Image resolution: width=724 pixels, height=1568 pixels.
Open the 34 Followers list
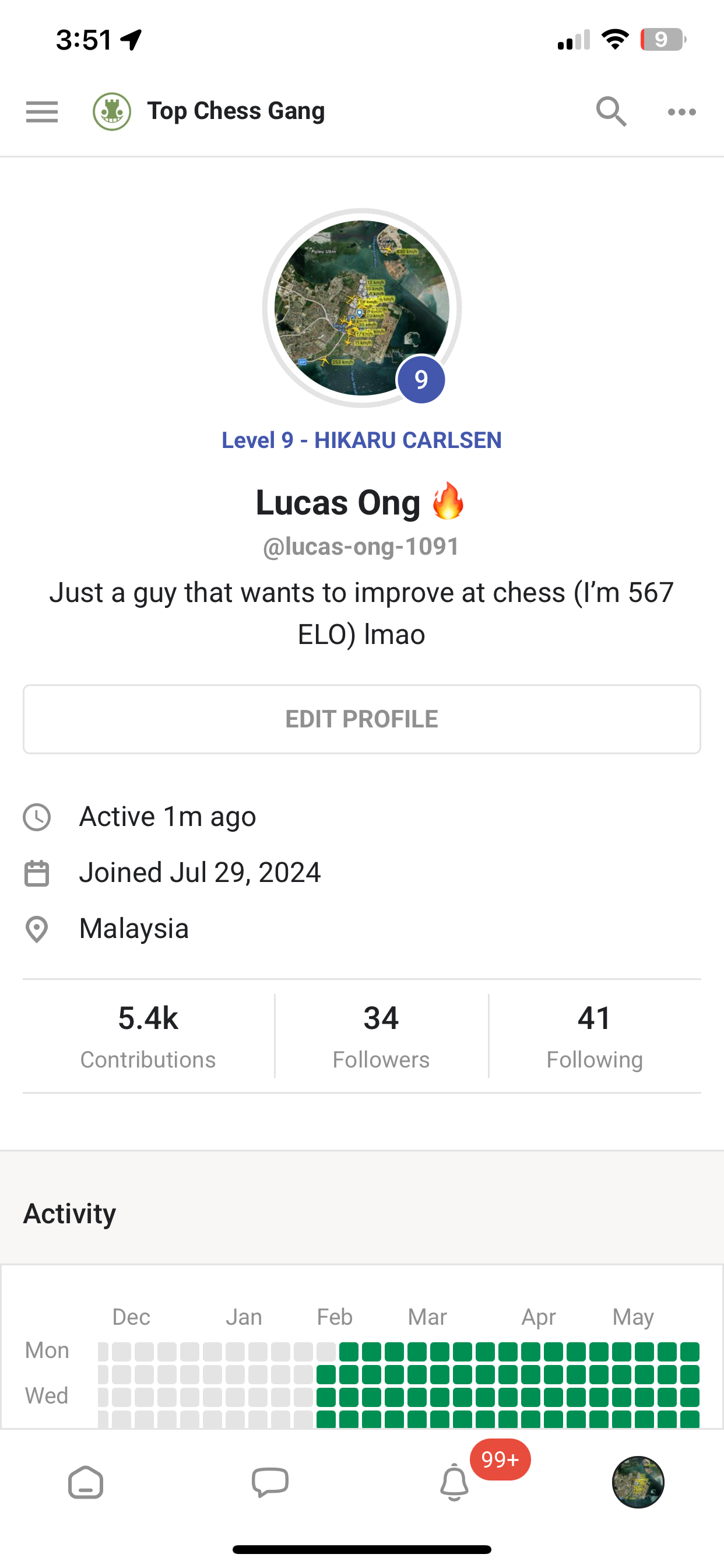(x=381, y=1035)
